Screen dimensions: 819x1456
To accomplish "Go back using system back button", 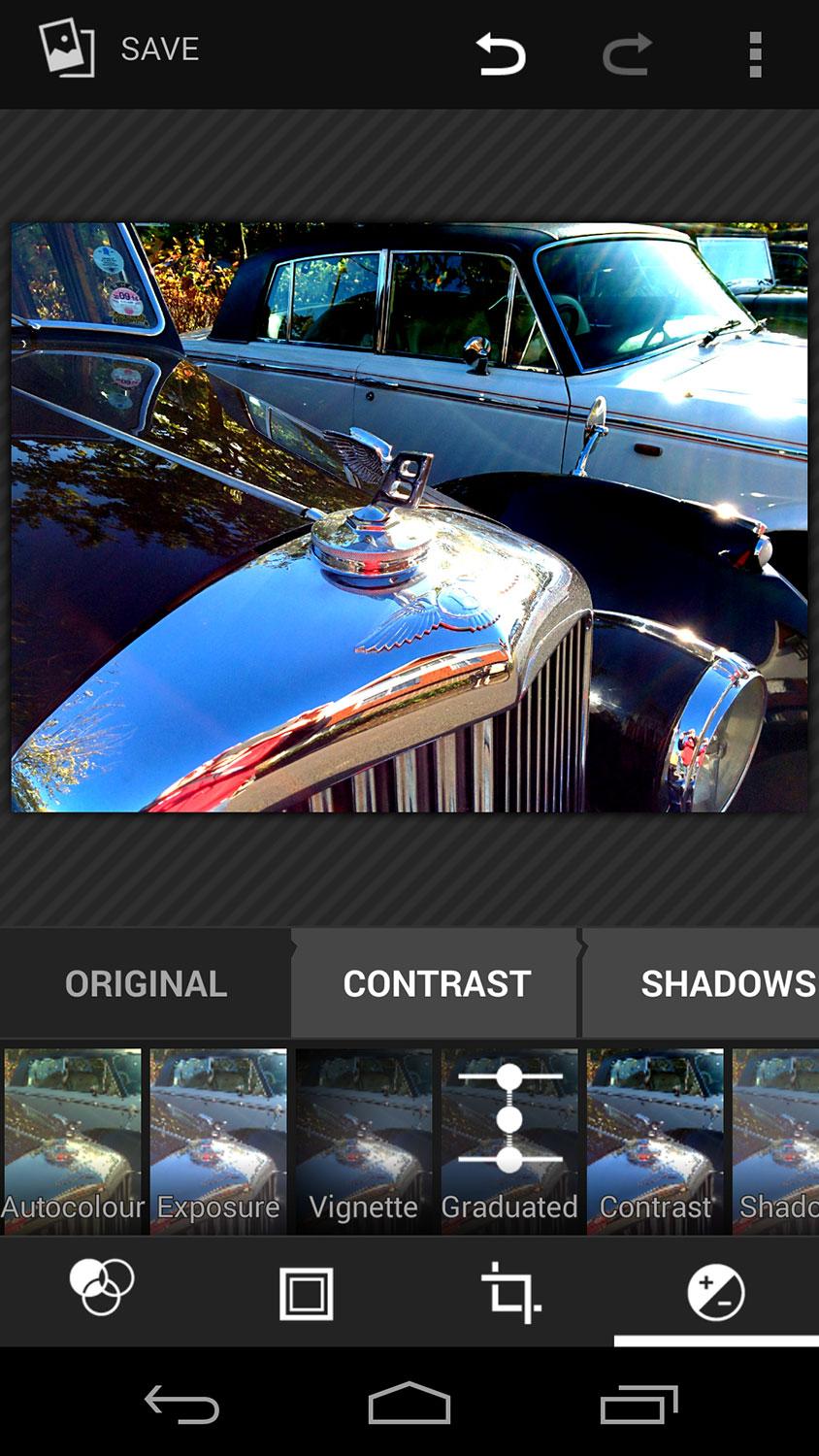I will point(181,1404).
